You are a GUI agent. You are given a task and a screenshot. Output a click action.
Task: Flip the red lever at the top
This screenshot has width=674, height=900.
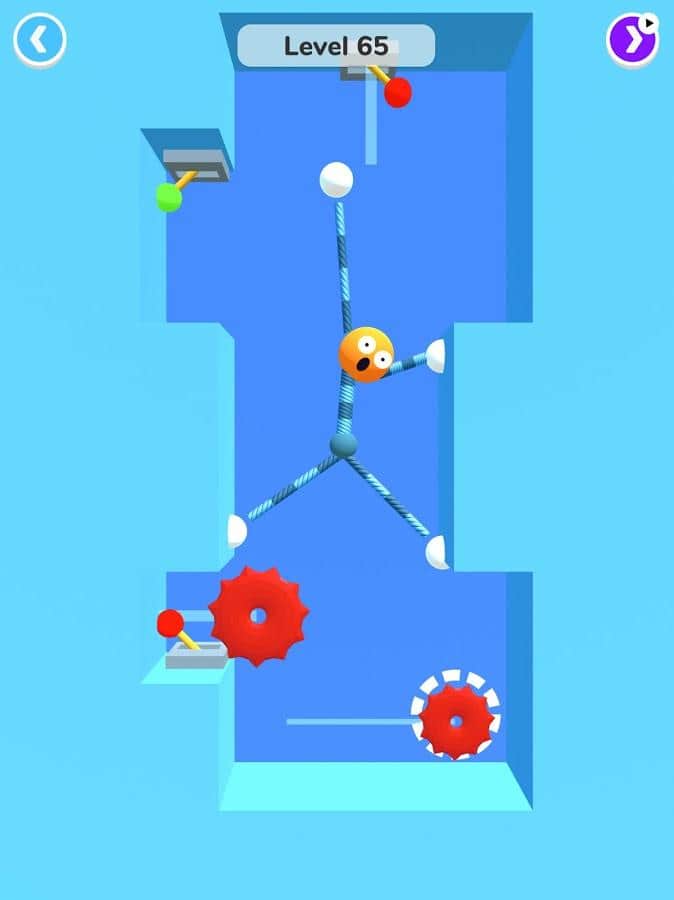pyautogui.click(x=397, y=92)
